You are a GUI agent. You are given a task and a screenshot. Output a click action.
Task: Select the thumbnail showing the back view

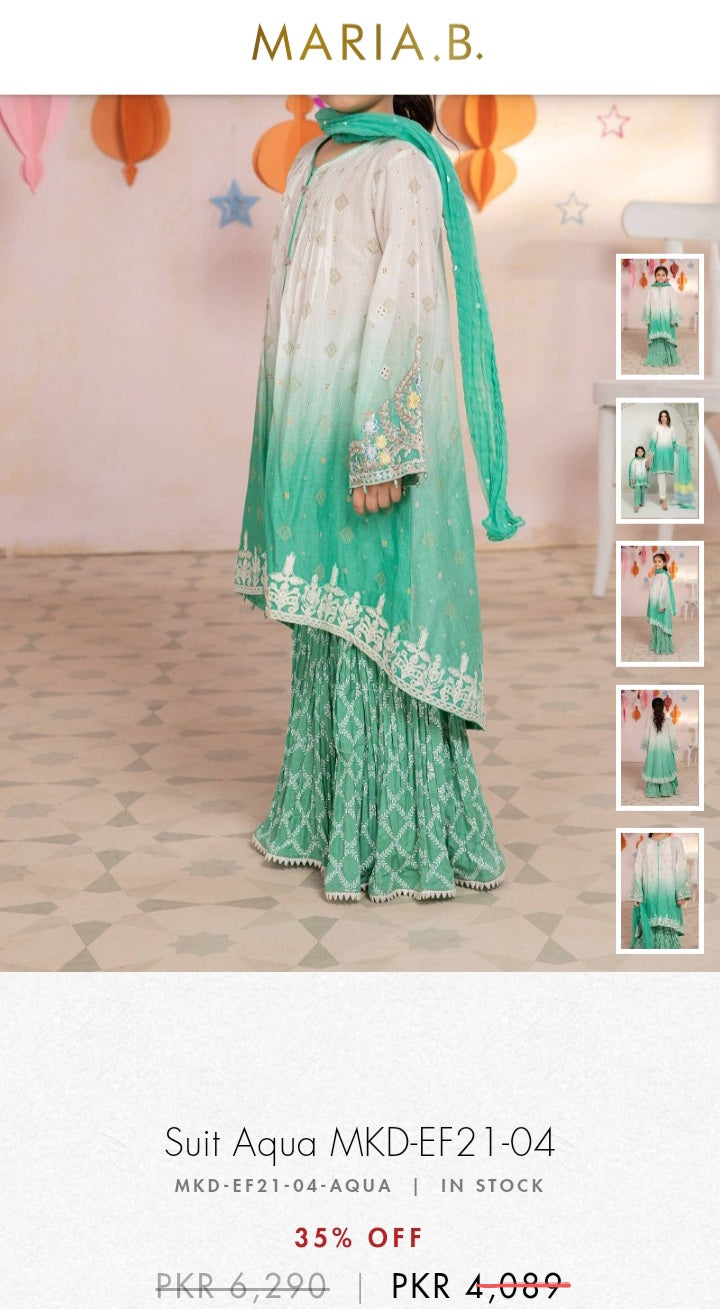(660, 747)
